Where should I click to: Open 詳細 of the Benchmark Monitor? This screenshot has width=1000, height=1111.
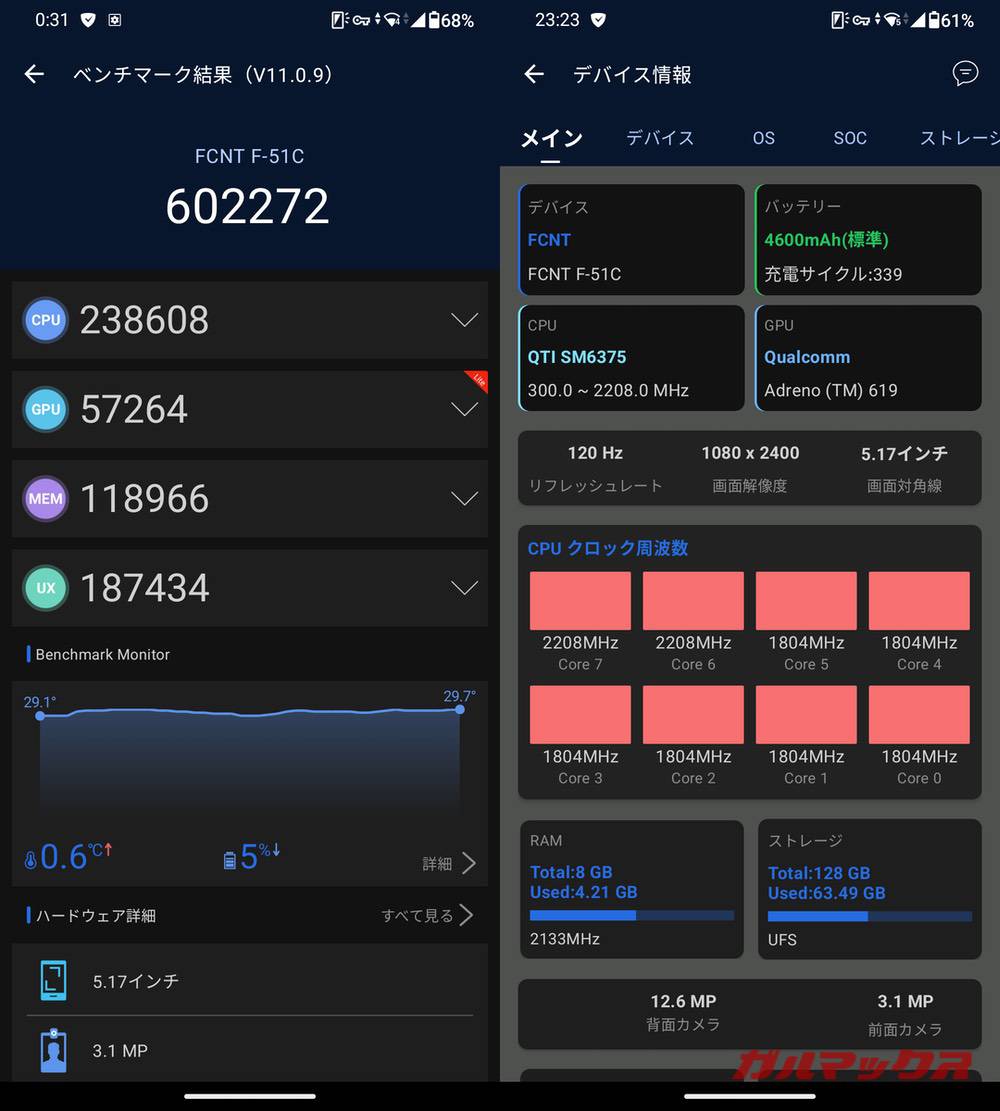coord(448,863)
